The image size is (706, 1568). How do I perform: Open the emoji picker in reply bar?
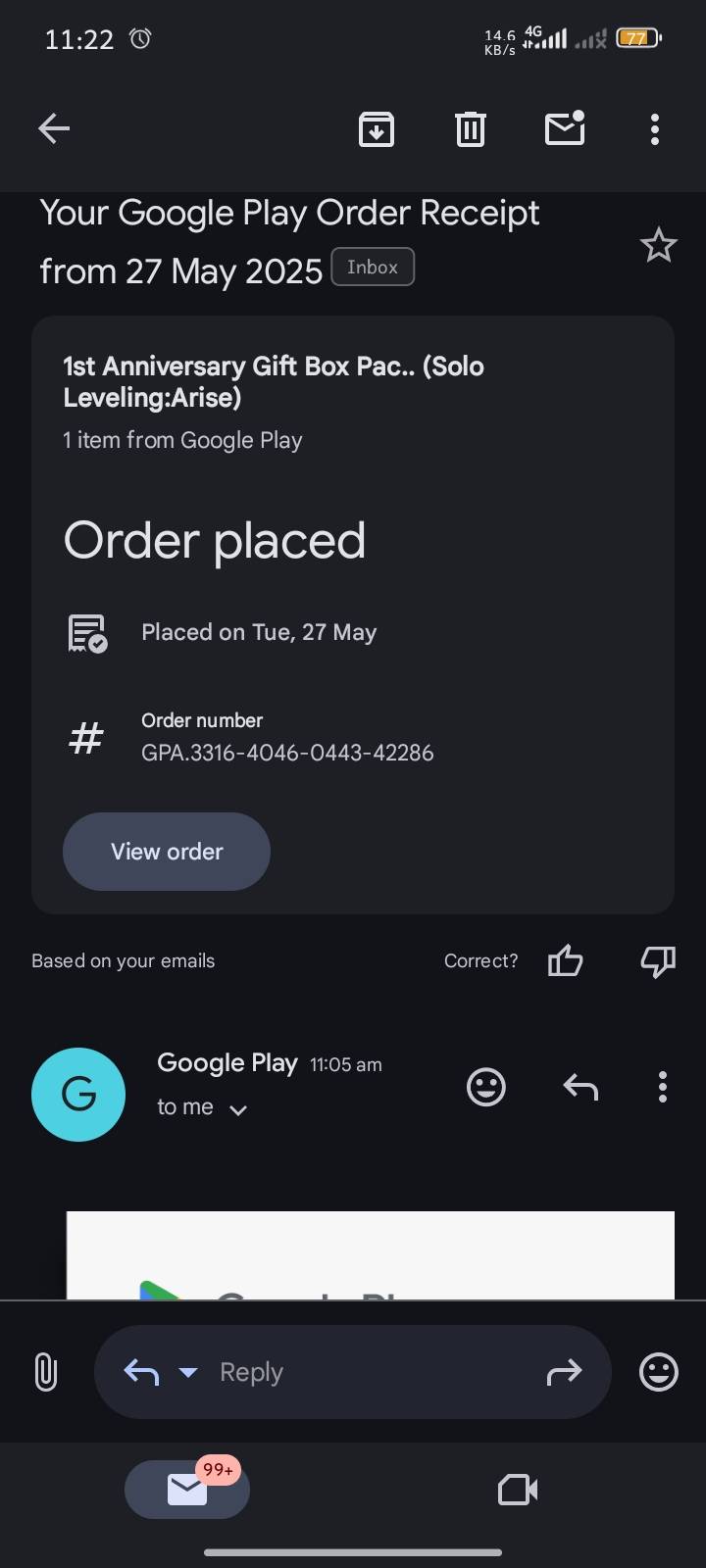pos(658,1372)
